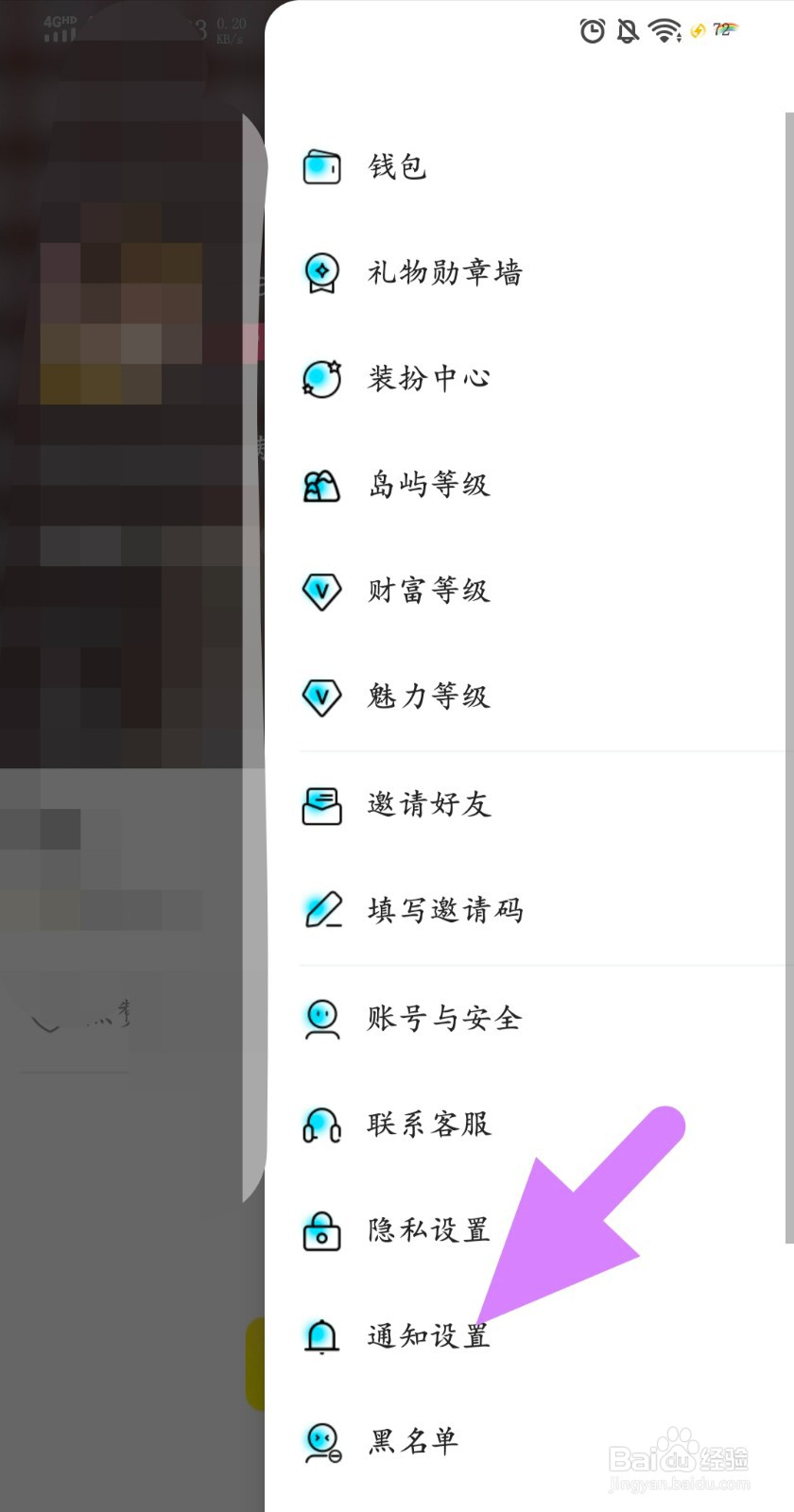Click the pencil icon next to 填写邀请码
This screenshot has height=1512, width=794.
(321, 910)
